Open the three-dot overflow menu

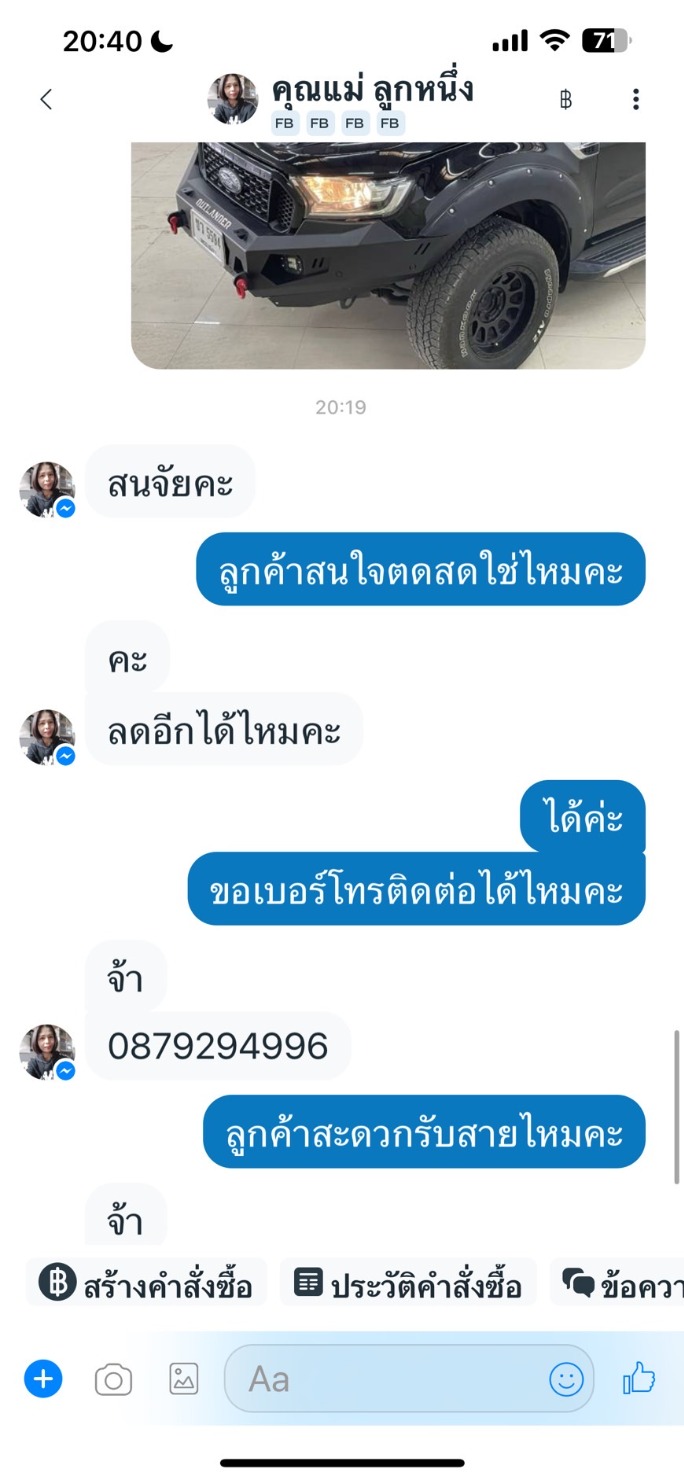pyautogui.click(x=635, y=99)
